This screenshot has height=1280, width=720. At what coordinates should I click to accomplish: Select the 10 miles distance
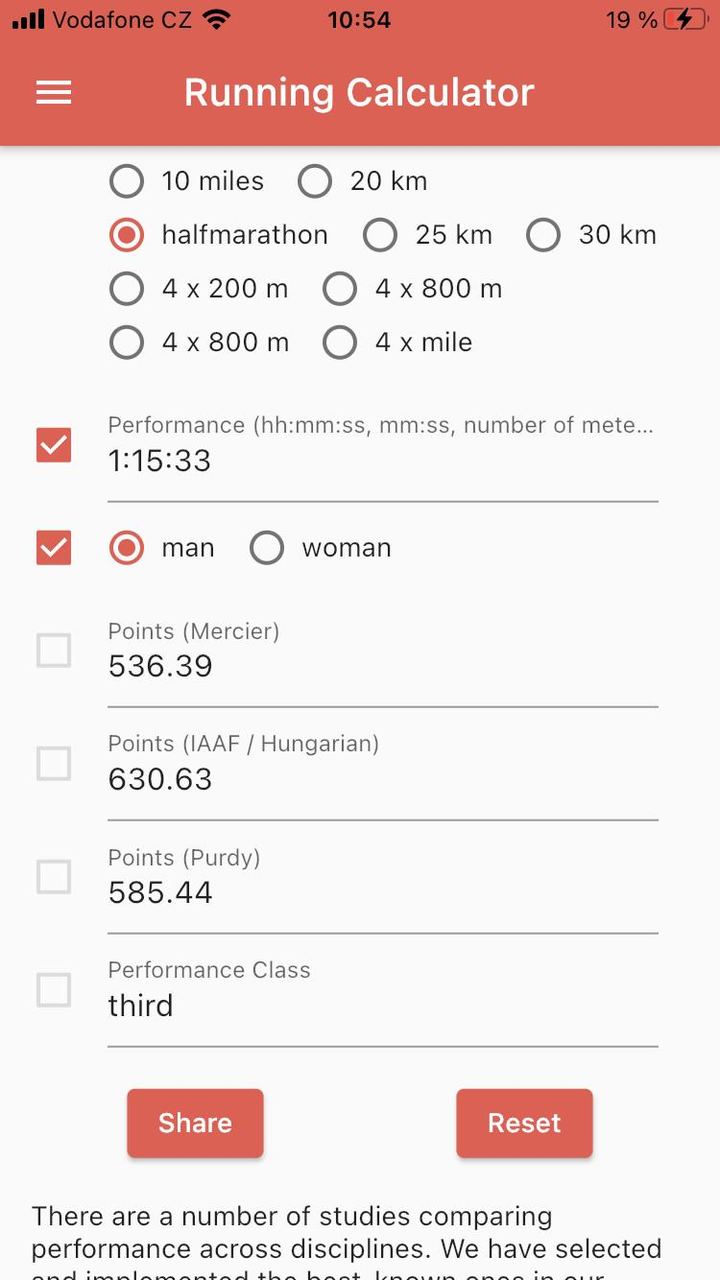126,181
